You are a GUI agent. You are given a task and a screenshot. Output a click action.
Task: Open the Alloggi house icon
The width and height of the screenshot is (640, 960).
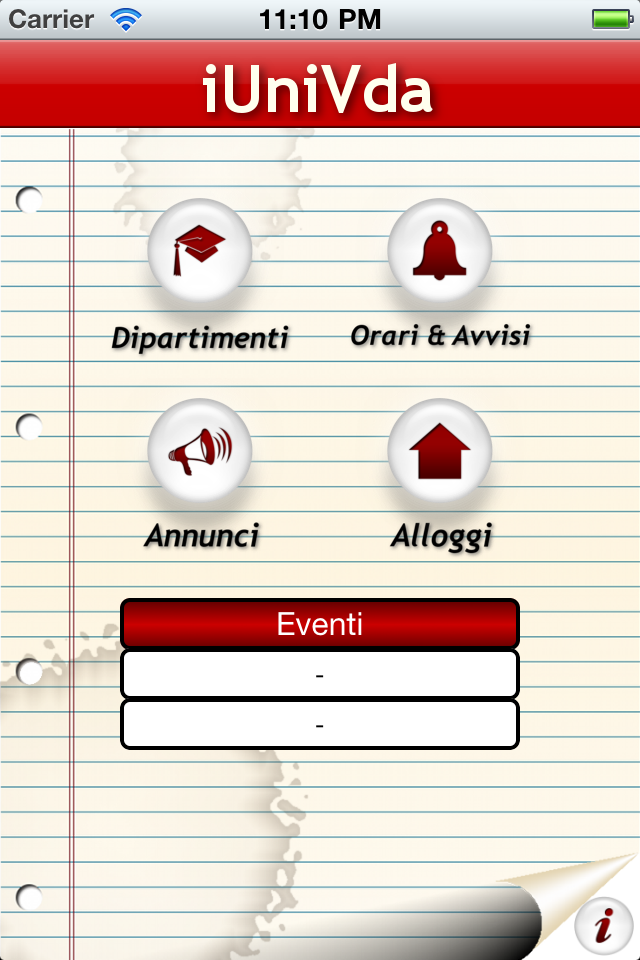pos(439,451)
